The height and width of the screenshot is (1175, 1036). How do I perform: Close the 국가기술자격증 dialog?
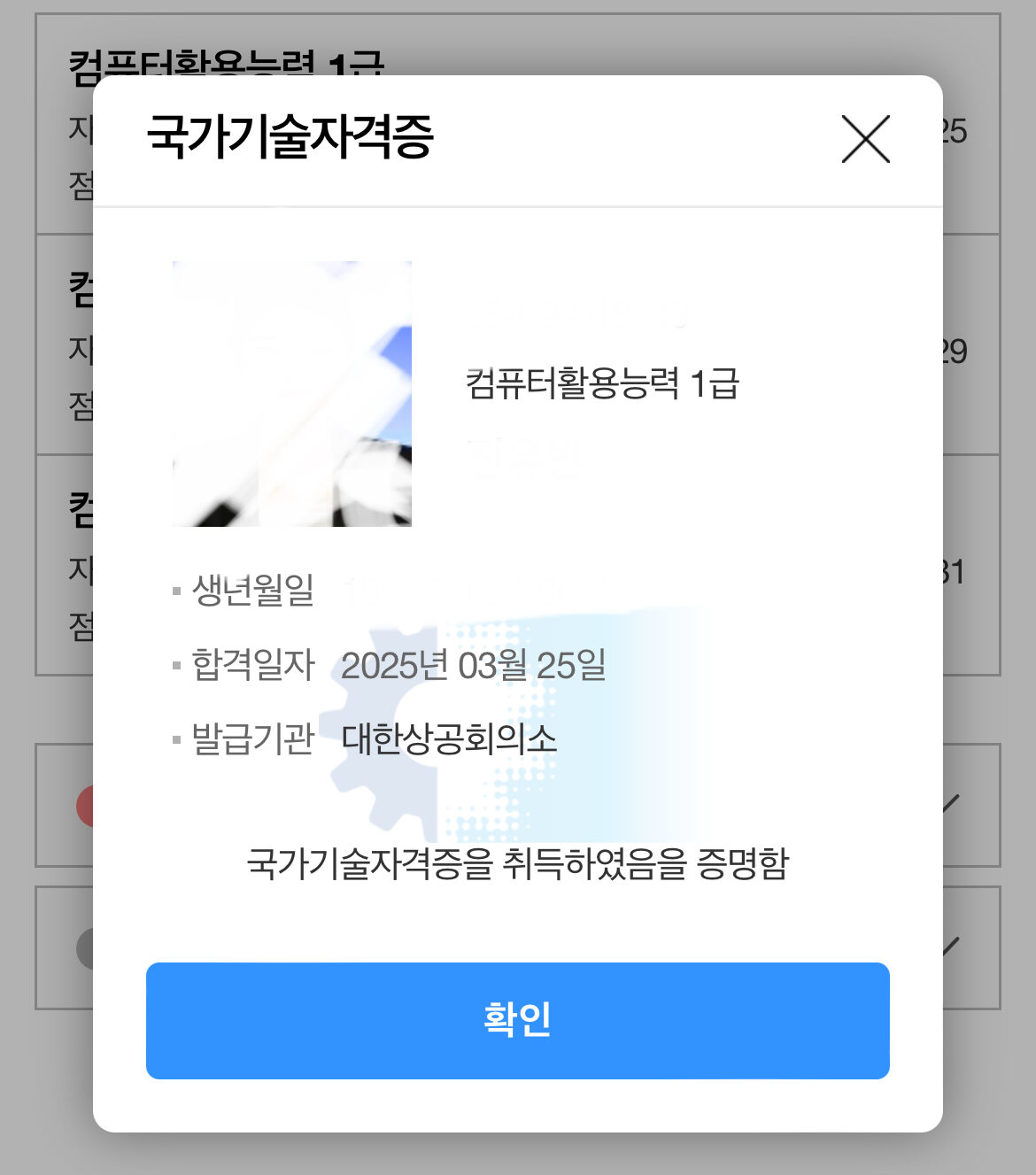point(865,139)
